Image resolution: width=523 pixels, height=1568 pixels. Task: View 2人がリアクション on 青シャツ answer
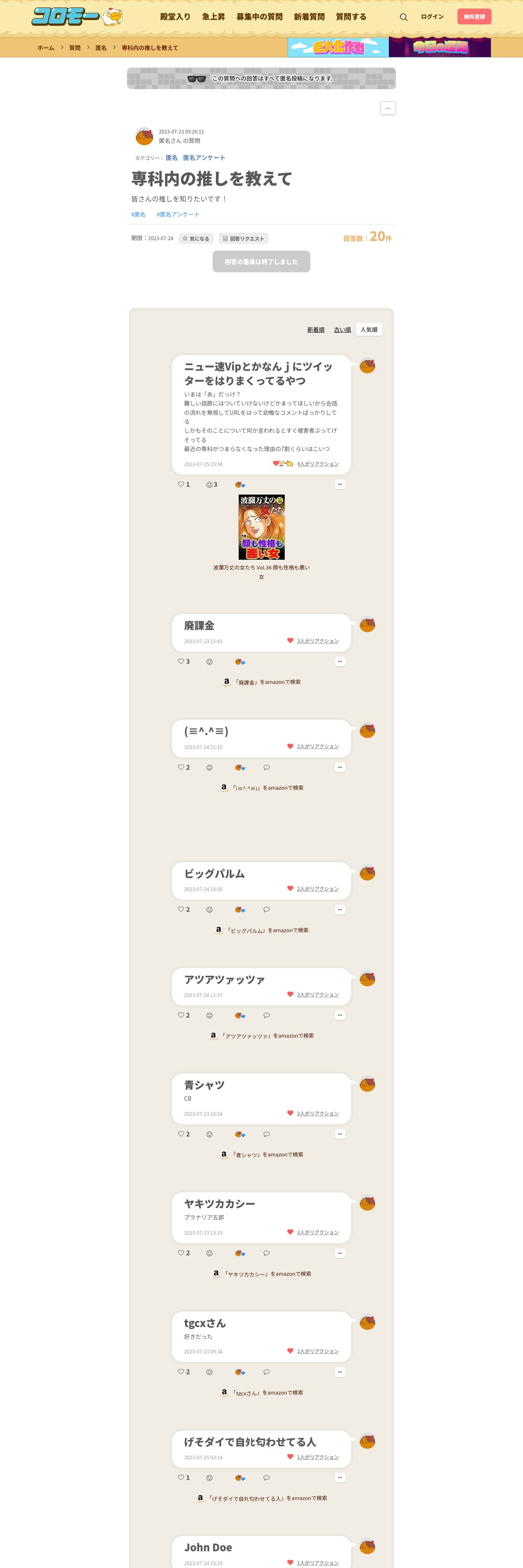point(317,1113)
